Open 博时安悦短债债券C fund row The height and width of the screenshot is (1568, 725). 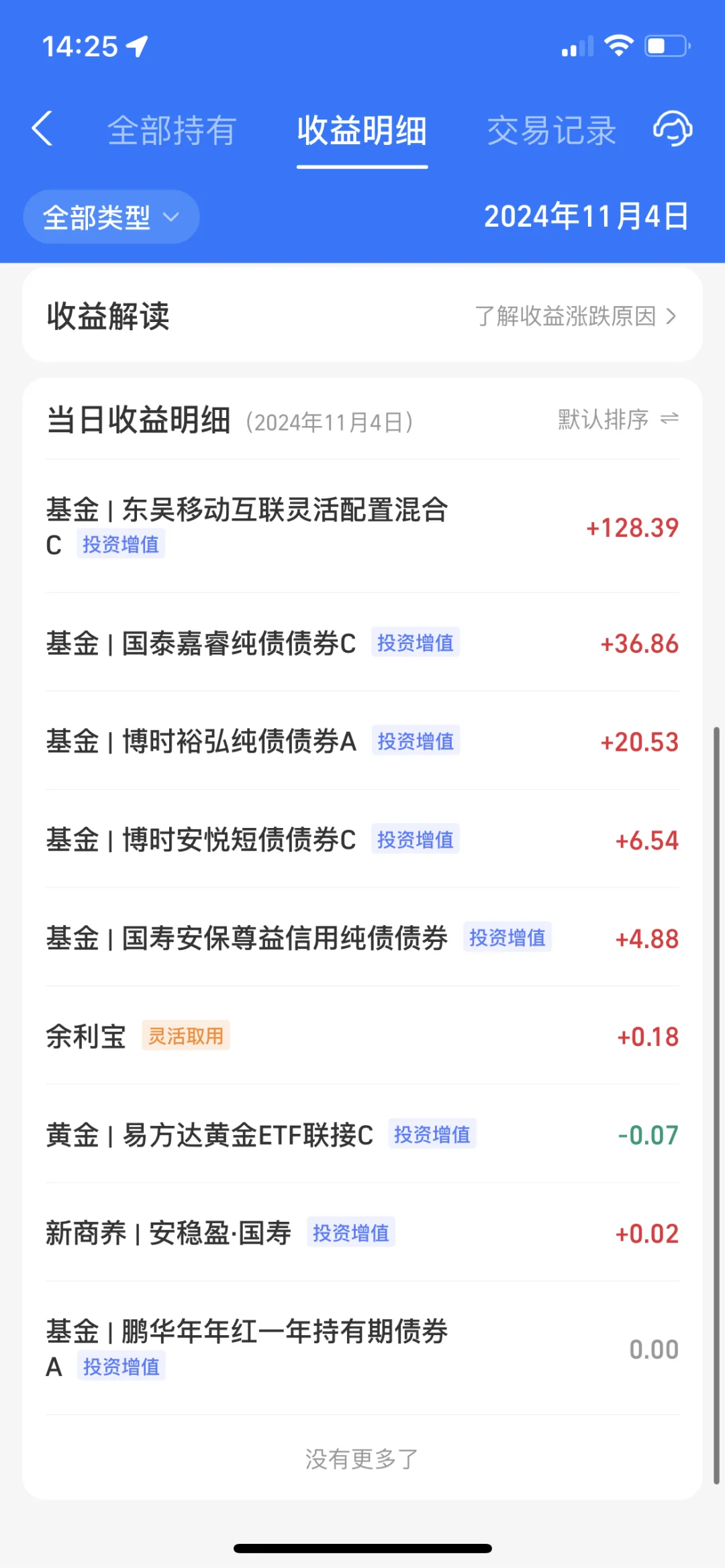(362, 839)
